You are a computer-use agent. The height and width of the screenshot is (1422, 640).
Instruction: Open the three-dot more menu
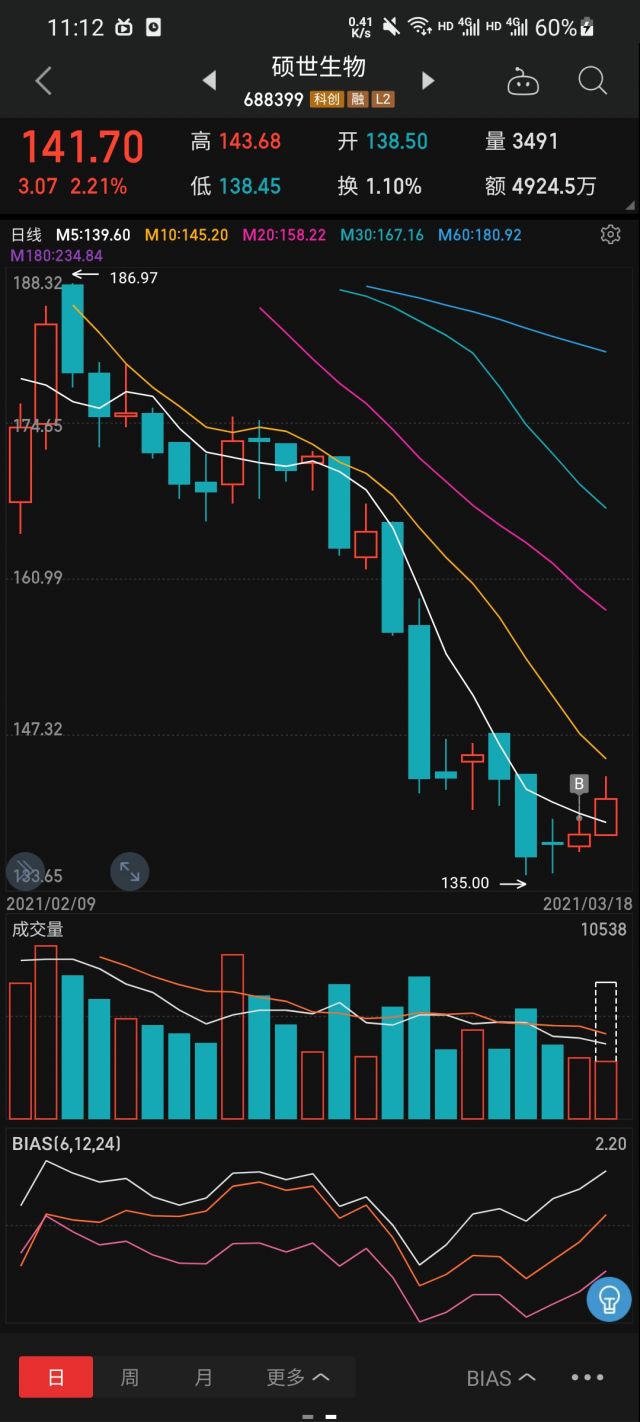(x=586, y=1378)
